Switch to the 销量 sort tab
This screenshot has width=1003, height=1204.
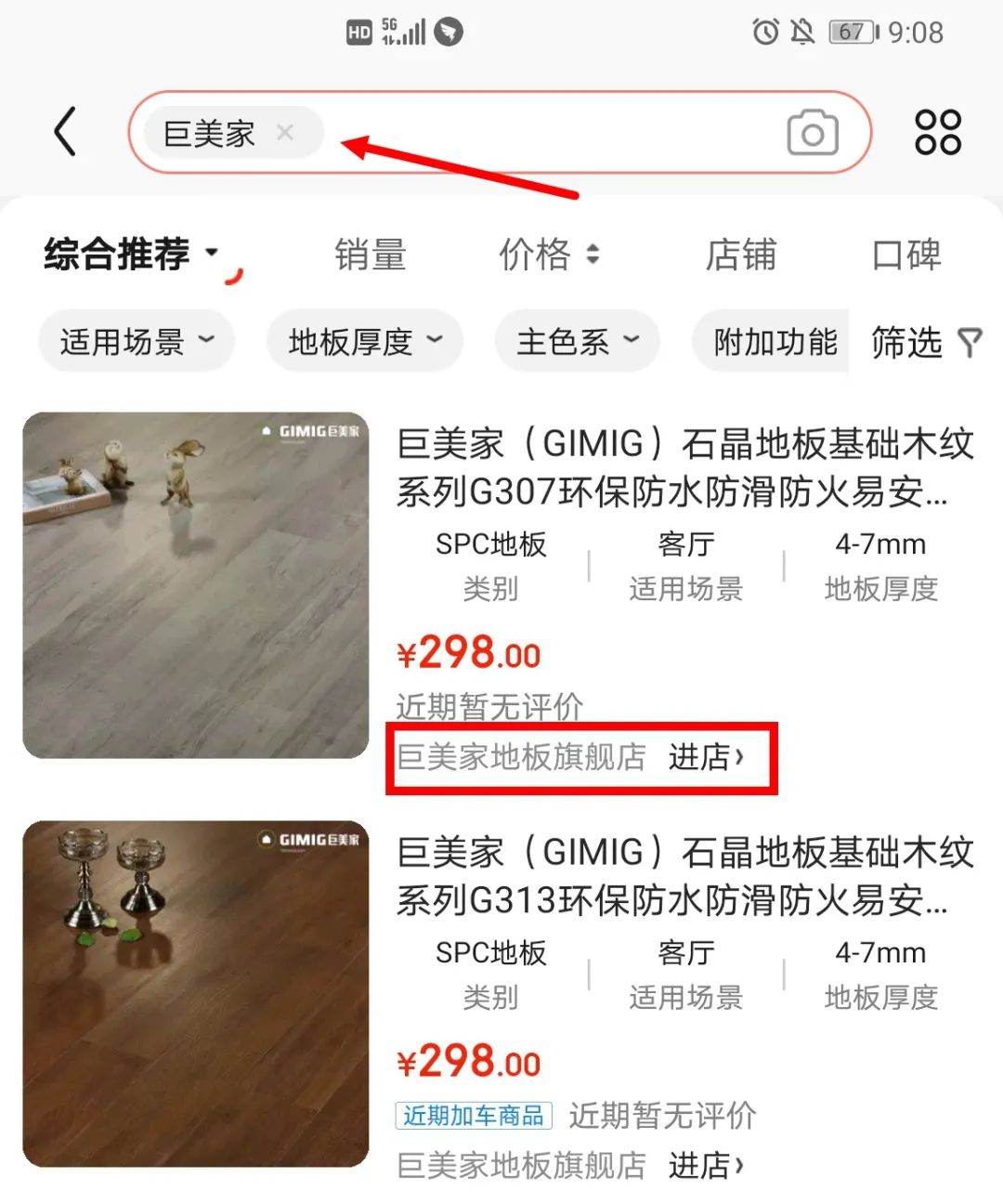(x=370, y=255)
